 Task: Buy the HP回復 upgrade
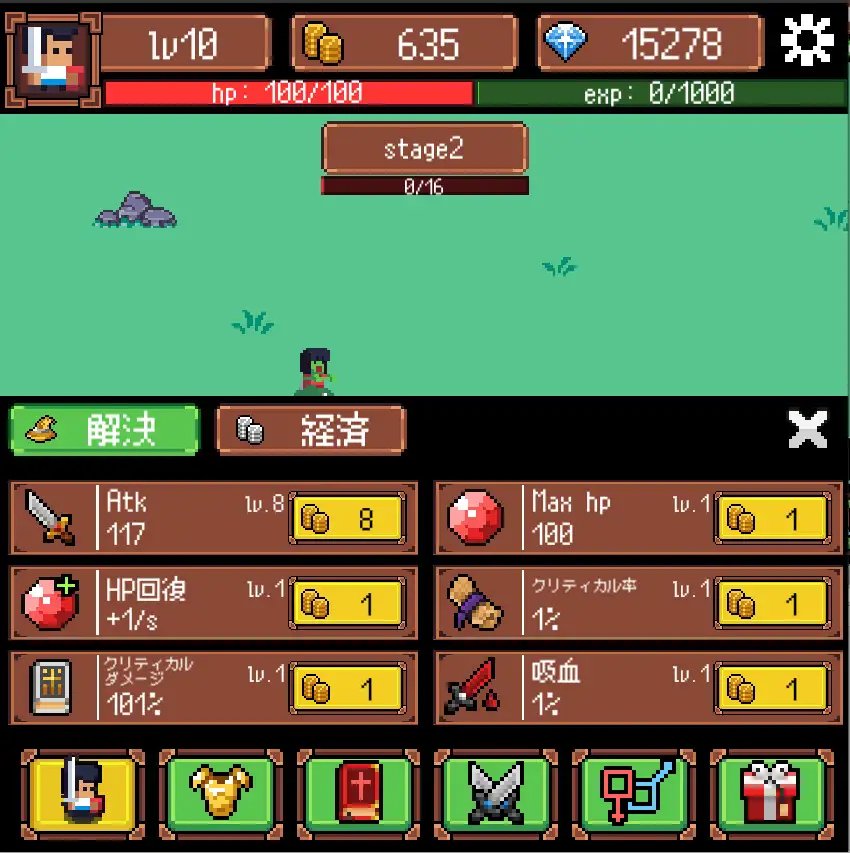pyautogui.click(x=347, y=603)
